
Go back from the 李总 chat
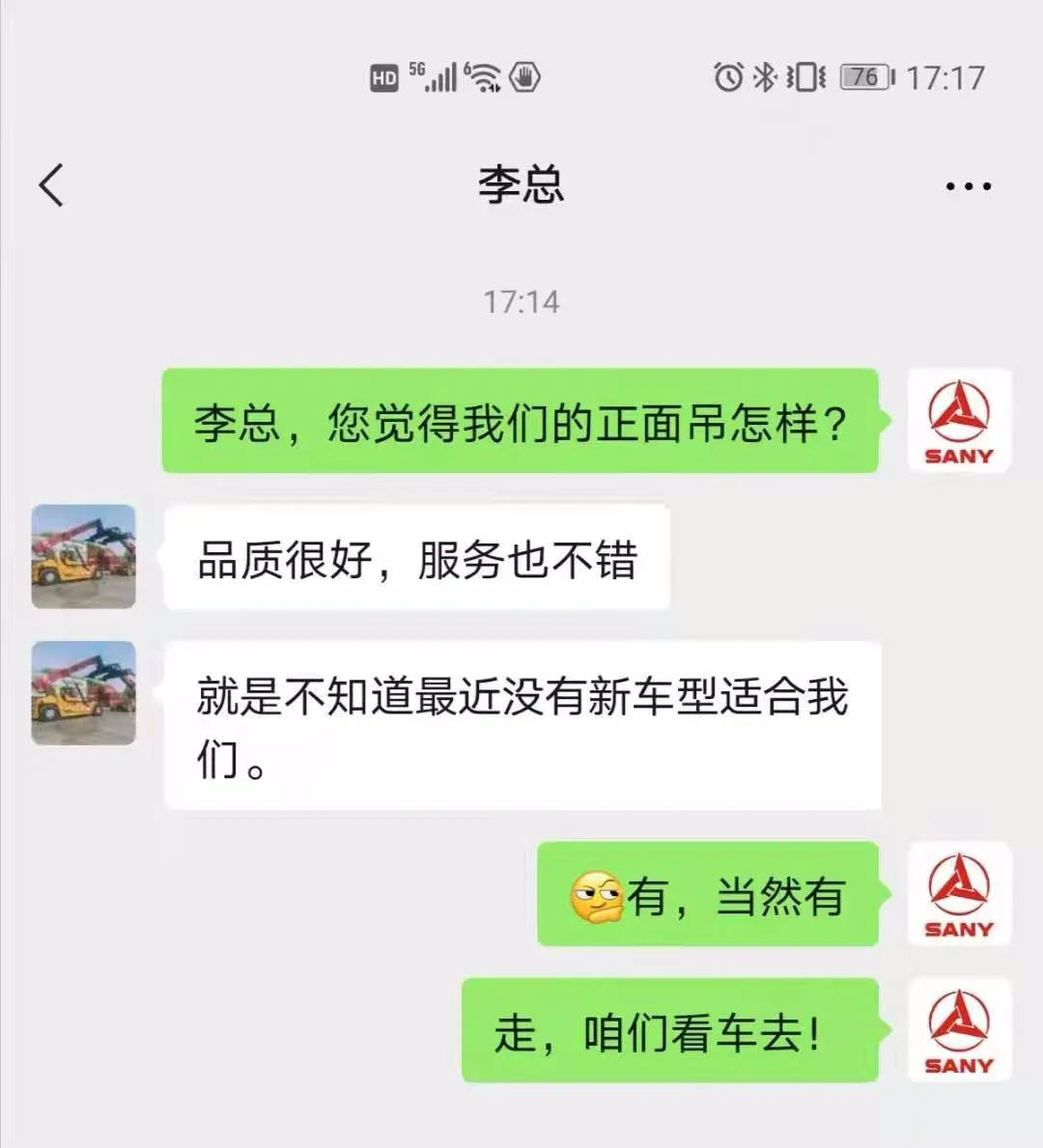[x=52, y=184]
